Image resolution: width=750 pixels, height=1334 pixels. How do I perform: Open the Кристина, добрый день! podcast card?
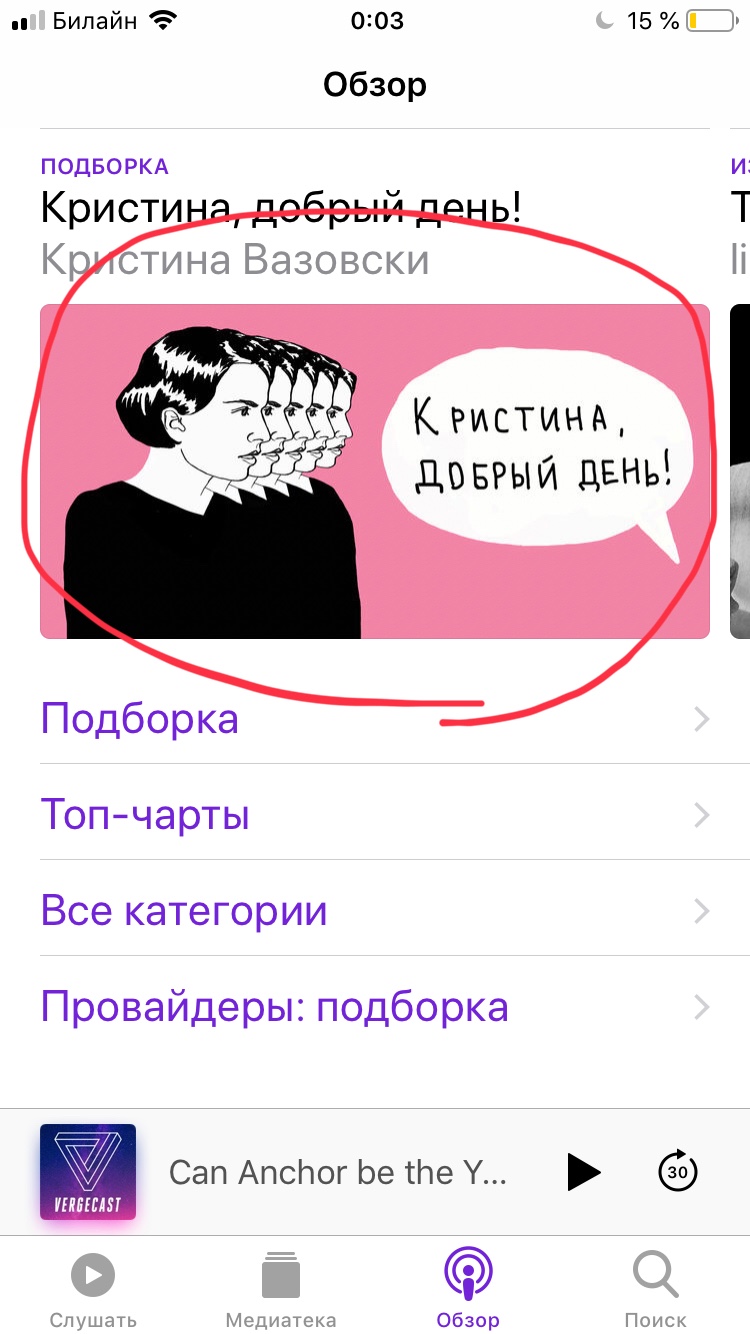tap(374, 470)
